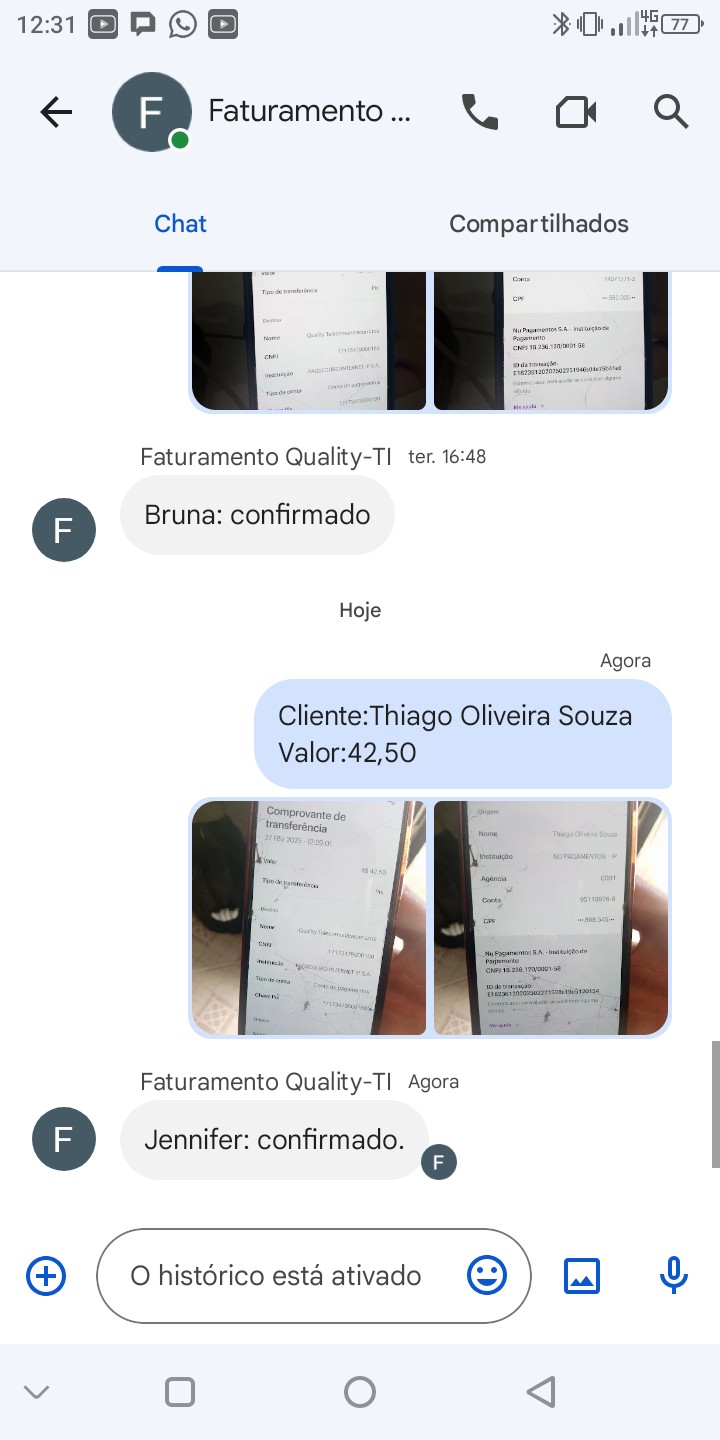Screen dimensions: 720x1440
Task: Search within this conversation
Action: pos(671,112)
